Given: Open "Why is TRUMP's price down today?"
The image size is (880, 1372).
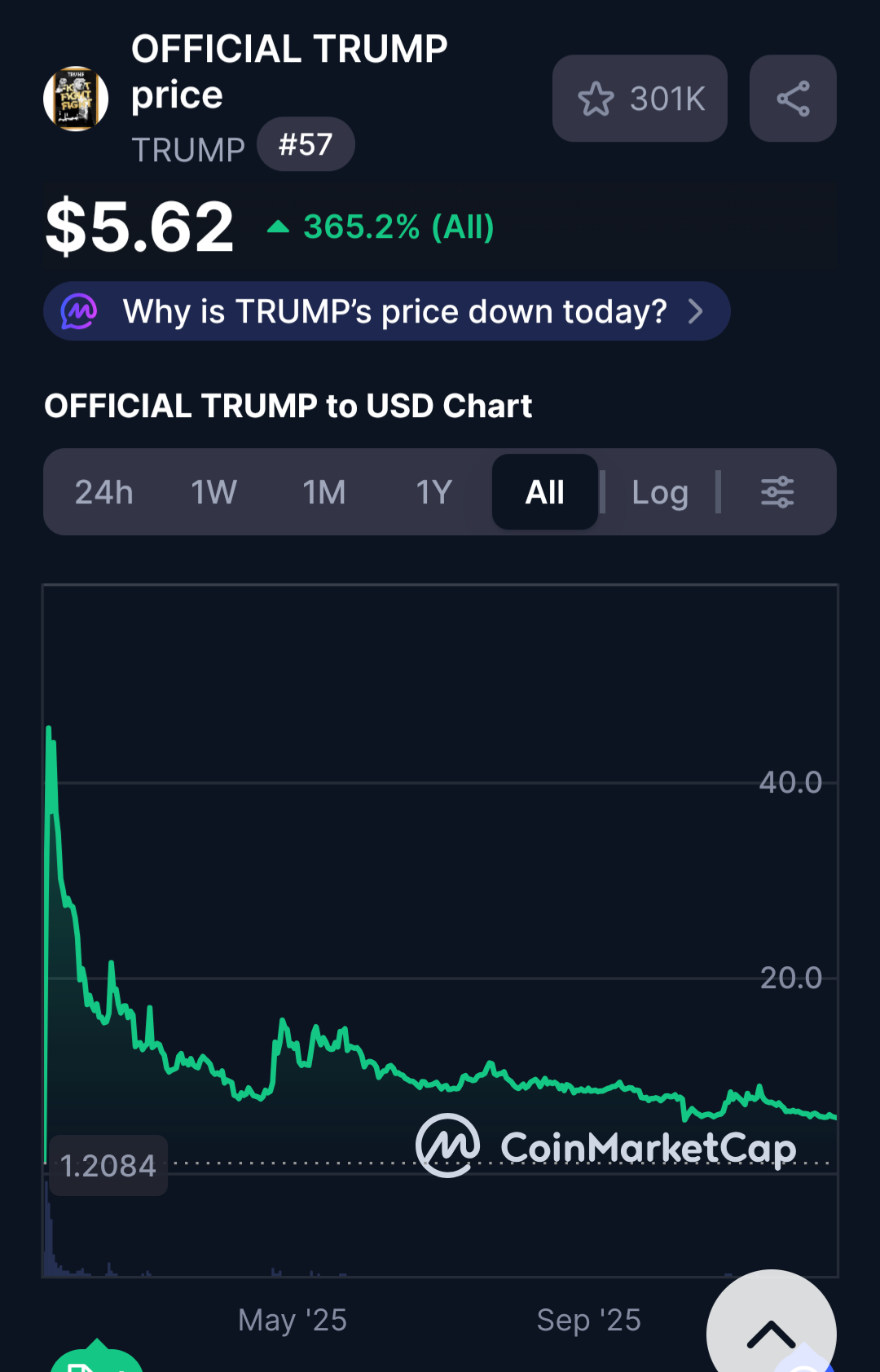Looking at the screenshot, I should coord(386,311).
